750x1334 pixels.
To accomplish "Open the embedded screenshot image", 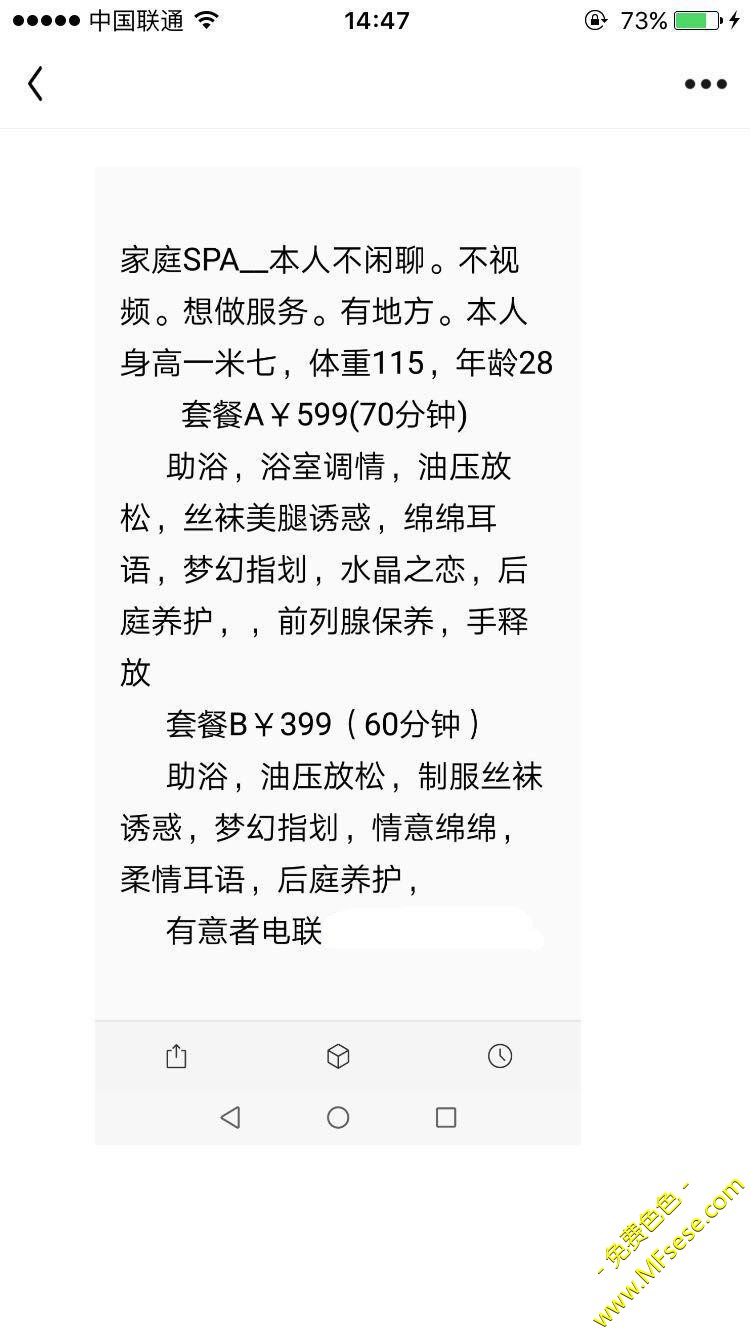I will (x=338, y=656).
